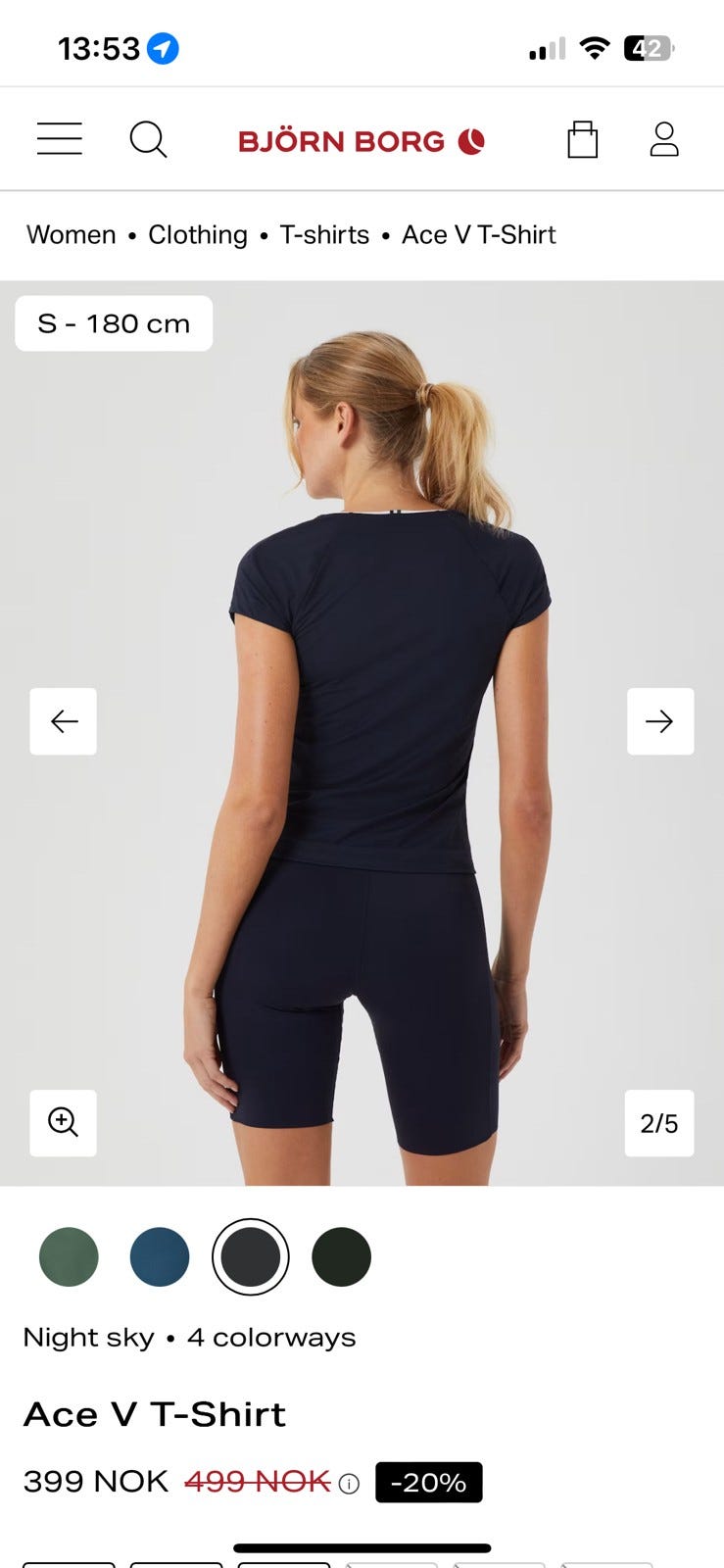724x1568 pixels.
Task: Go to Clothing breadcrumb
Action: click(198, 235)
